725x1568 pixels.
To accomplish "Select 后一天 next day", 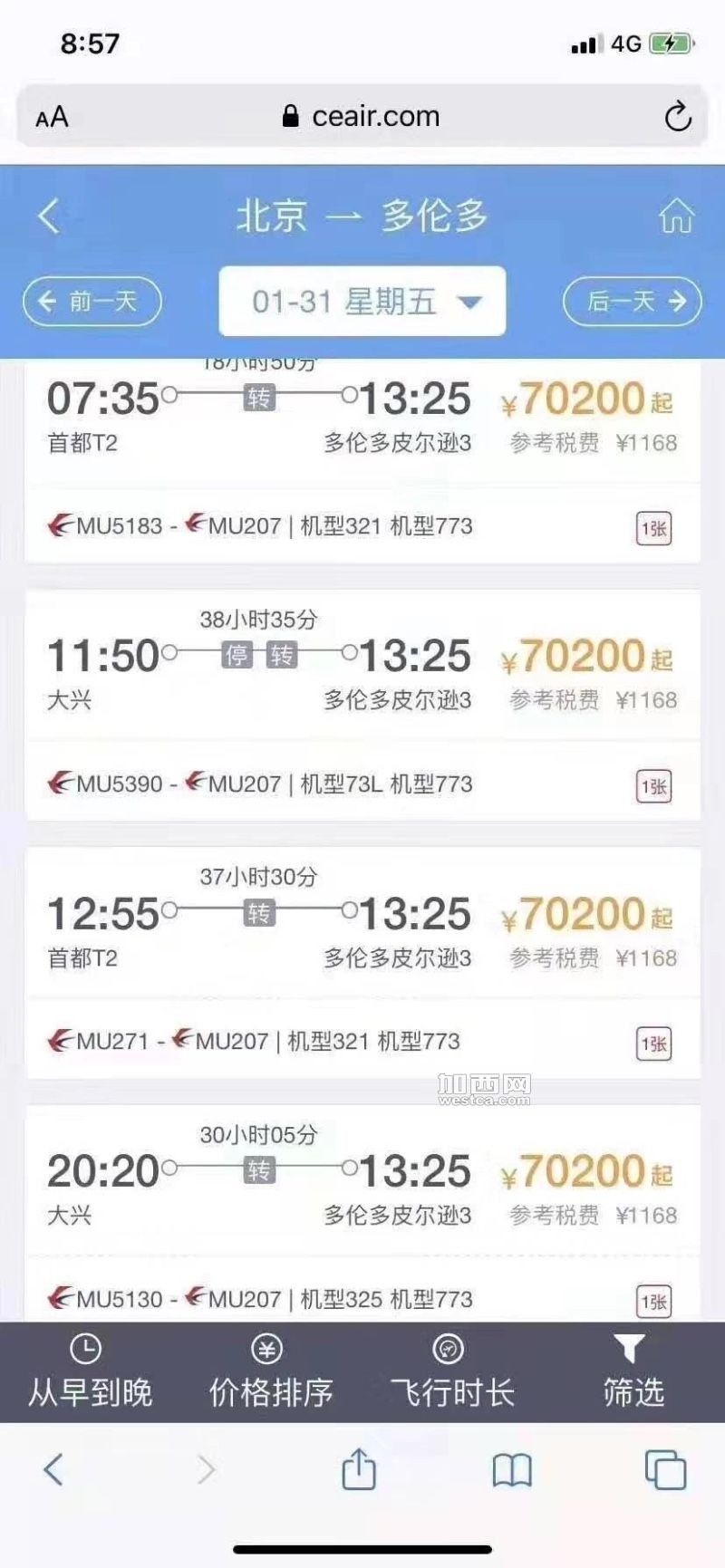I will pyautogui.click(x=633, y=302).
